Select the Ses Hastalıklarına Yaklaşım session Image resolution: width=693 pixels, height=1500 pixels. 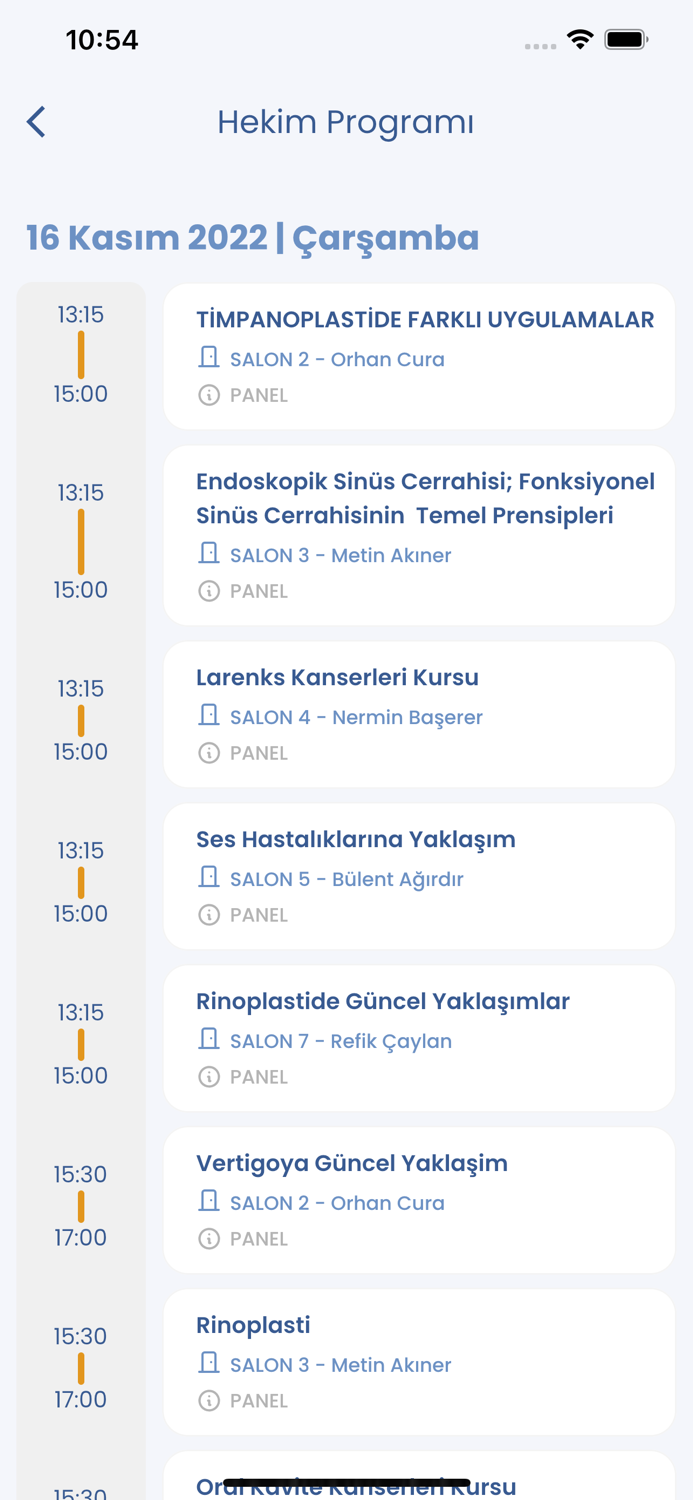click(419, 876)
